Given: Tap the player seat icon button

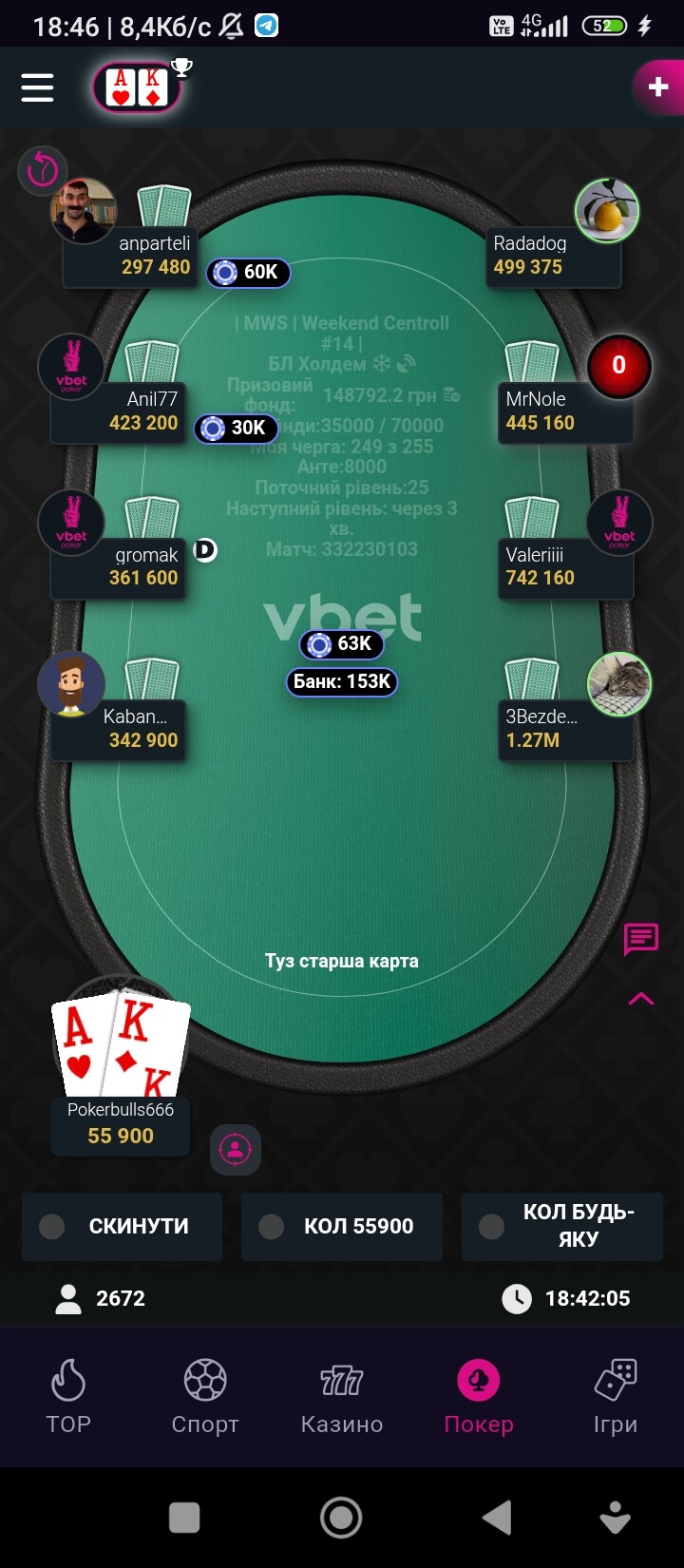Looking at the screenshot, I should 235,1150.
